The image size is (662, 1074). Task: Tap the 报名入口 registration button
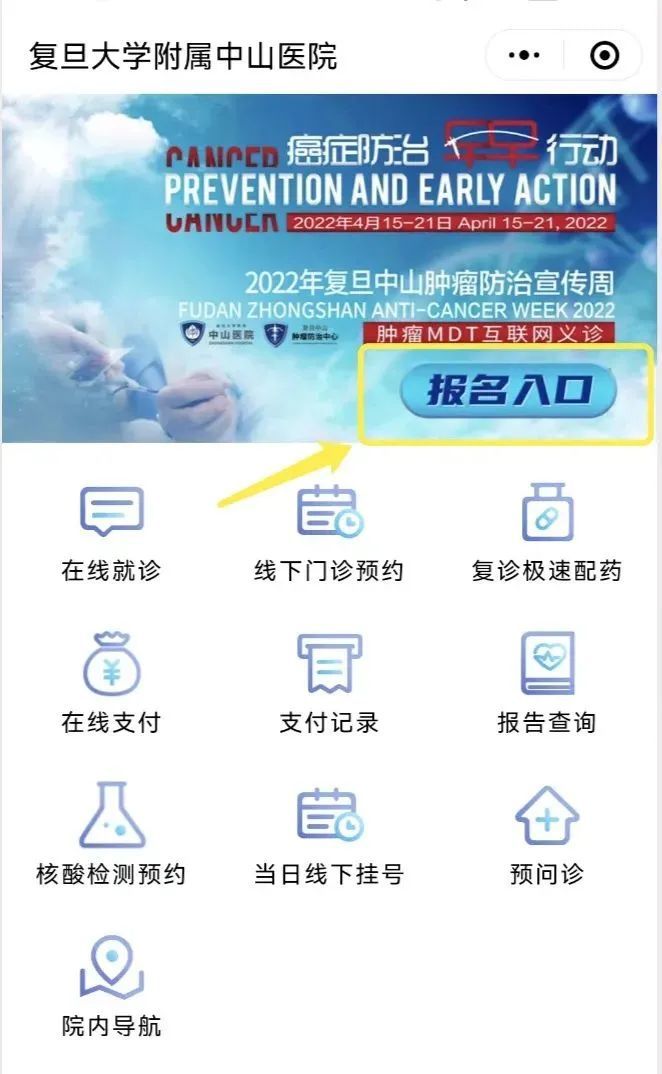508,390
